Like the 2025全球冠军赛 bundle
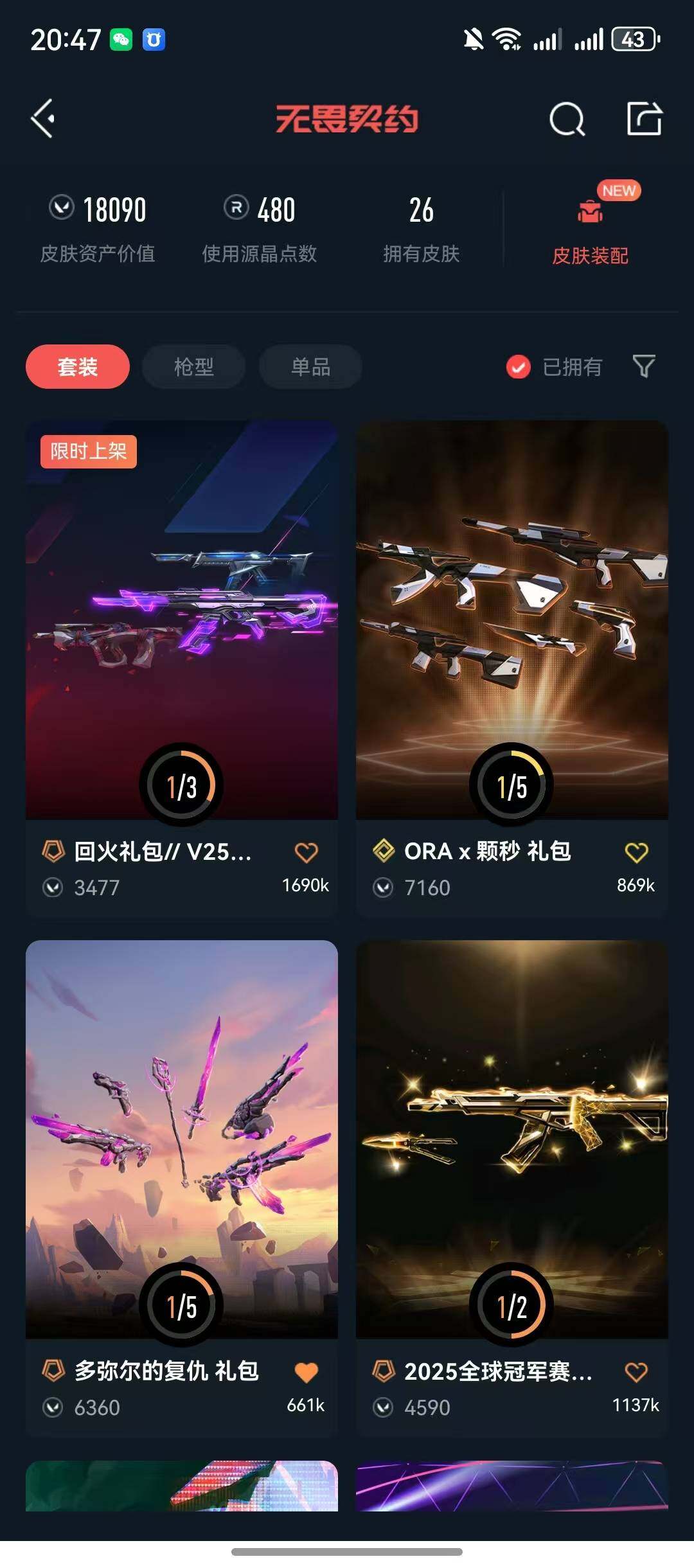The height and width of the screenshot is (1568, 694). 636,1373
